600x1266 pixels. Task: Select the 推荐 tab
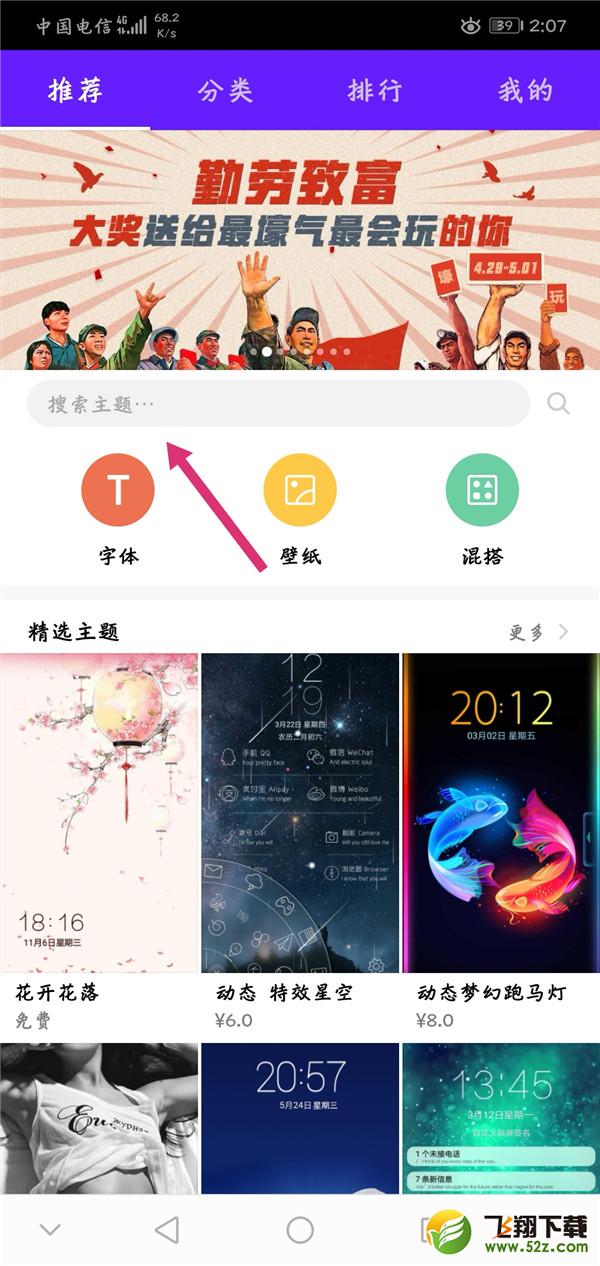[x=76, y=90]
